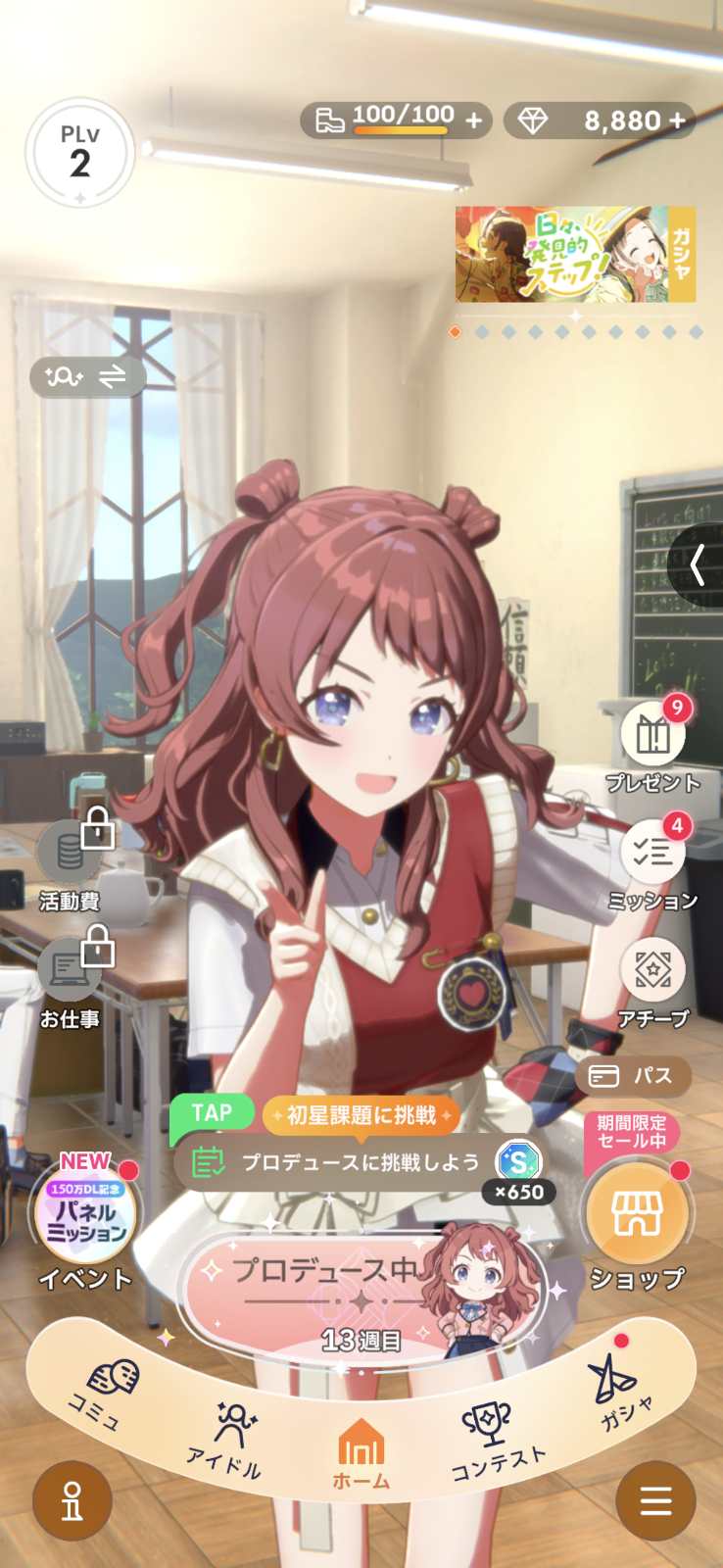Switch to the アイドル tab
This screenshot has width=723, height=1568.
tap(227, 1437)
